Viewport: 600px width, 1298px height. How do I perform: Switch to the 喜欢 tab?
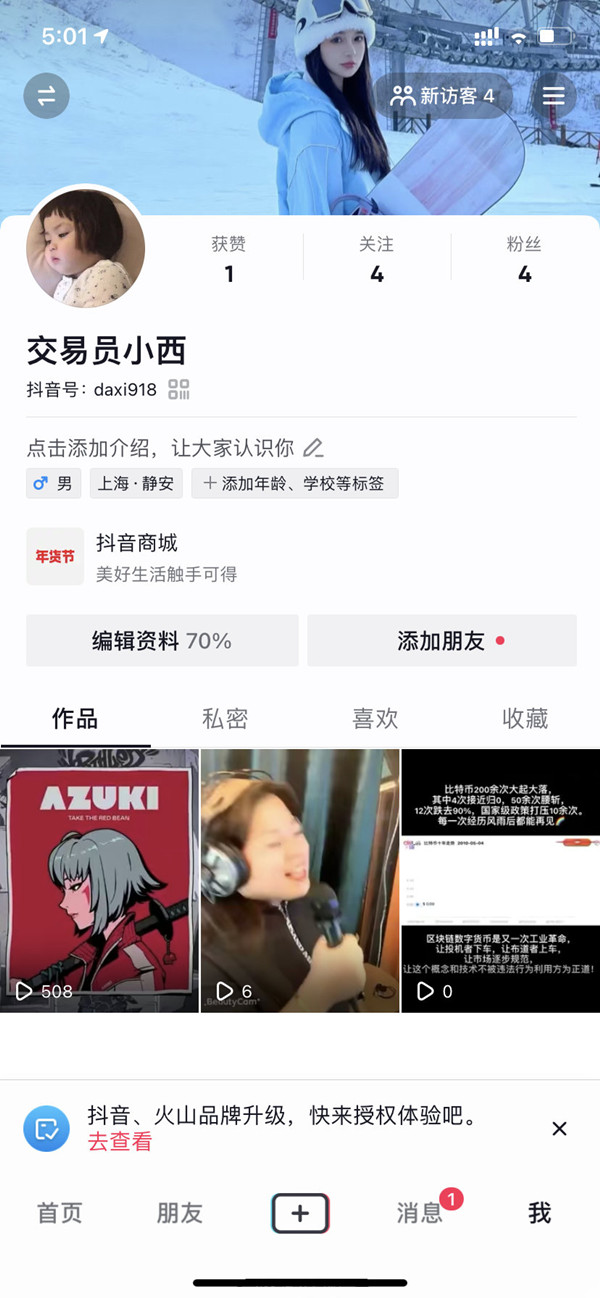point(375,719)
